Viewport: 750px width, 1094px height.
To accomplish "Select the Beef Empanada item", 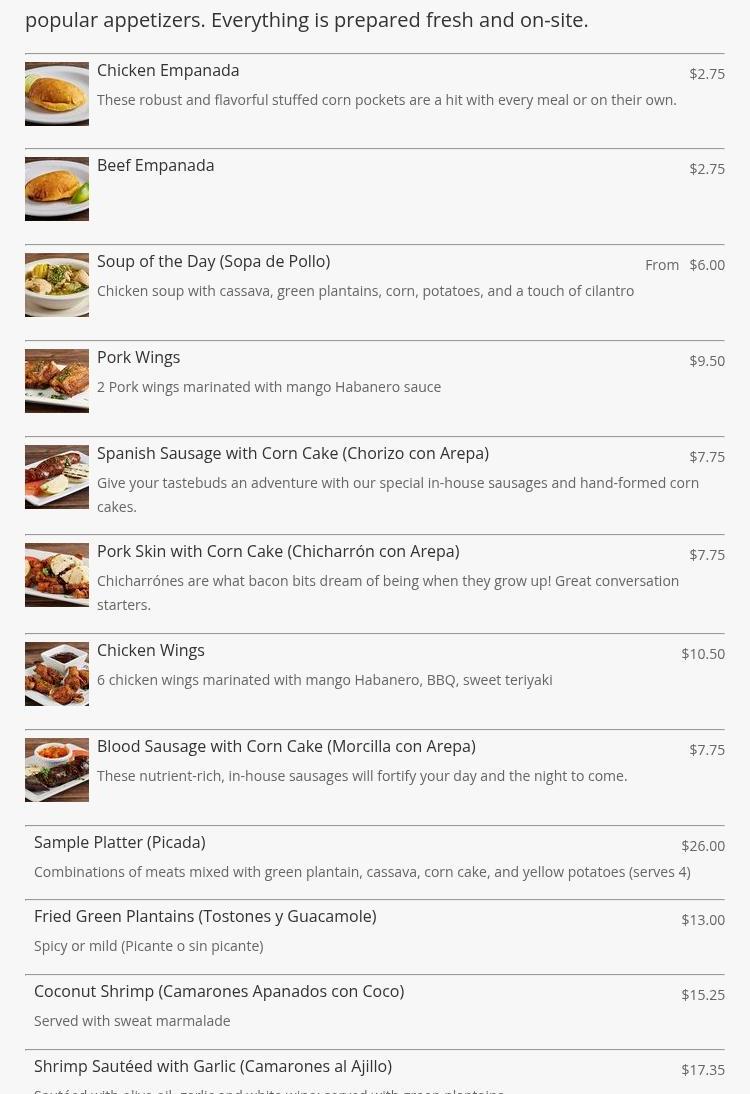I will (x=155, y=166).
